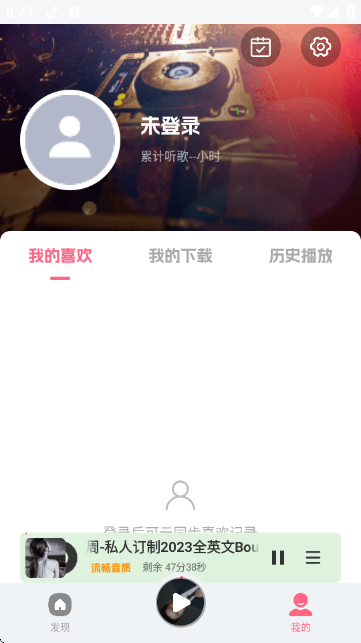
Task: Tap the 流畅音质 quality label
Action: (111, 568)
